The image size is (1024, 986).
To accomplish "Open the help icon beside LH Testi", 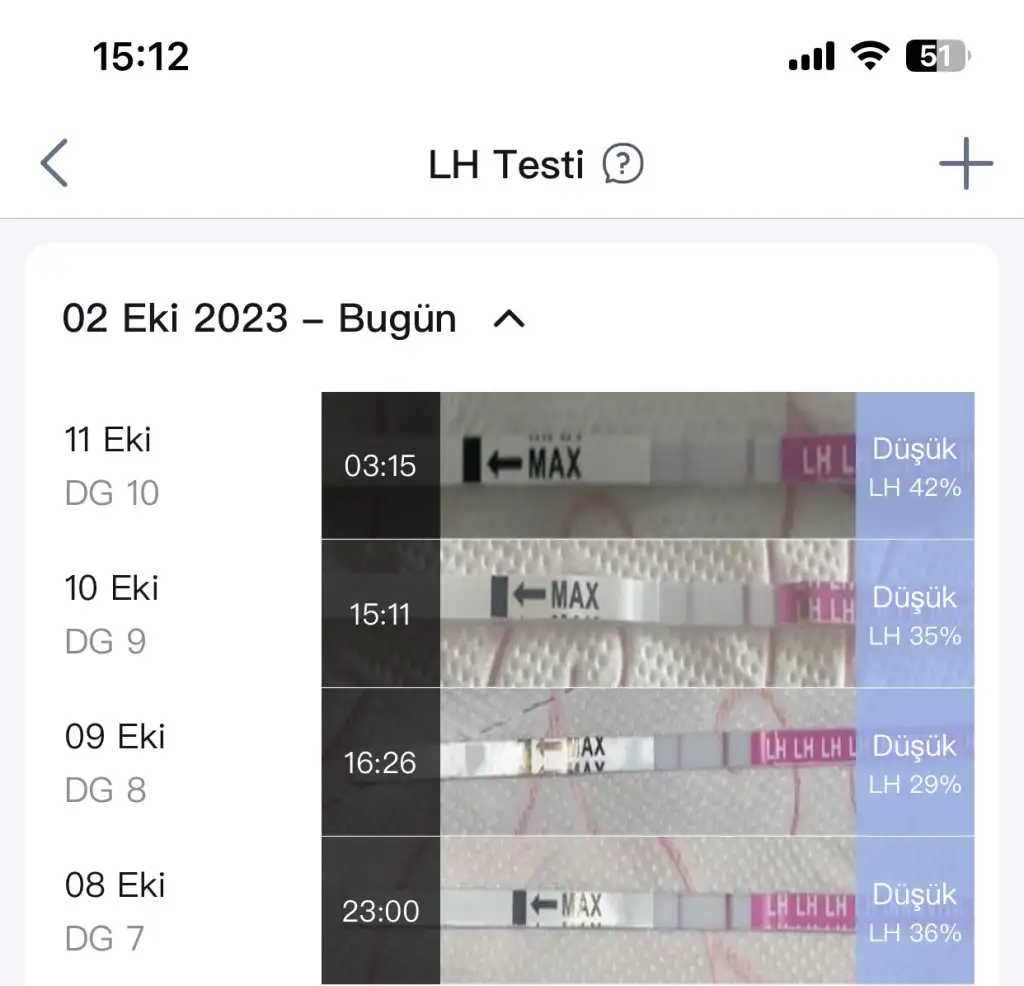I will [x=623, y=164].
